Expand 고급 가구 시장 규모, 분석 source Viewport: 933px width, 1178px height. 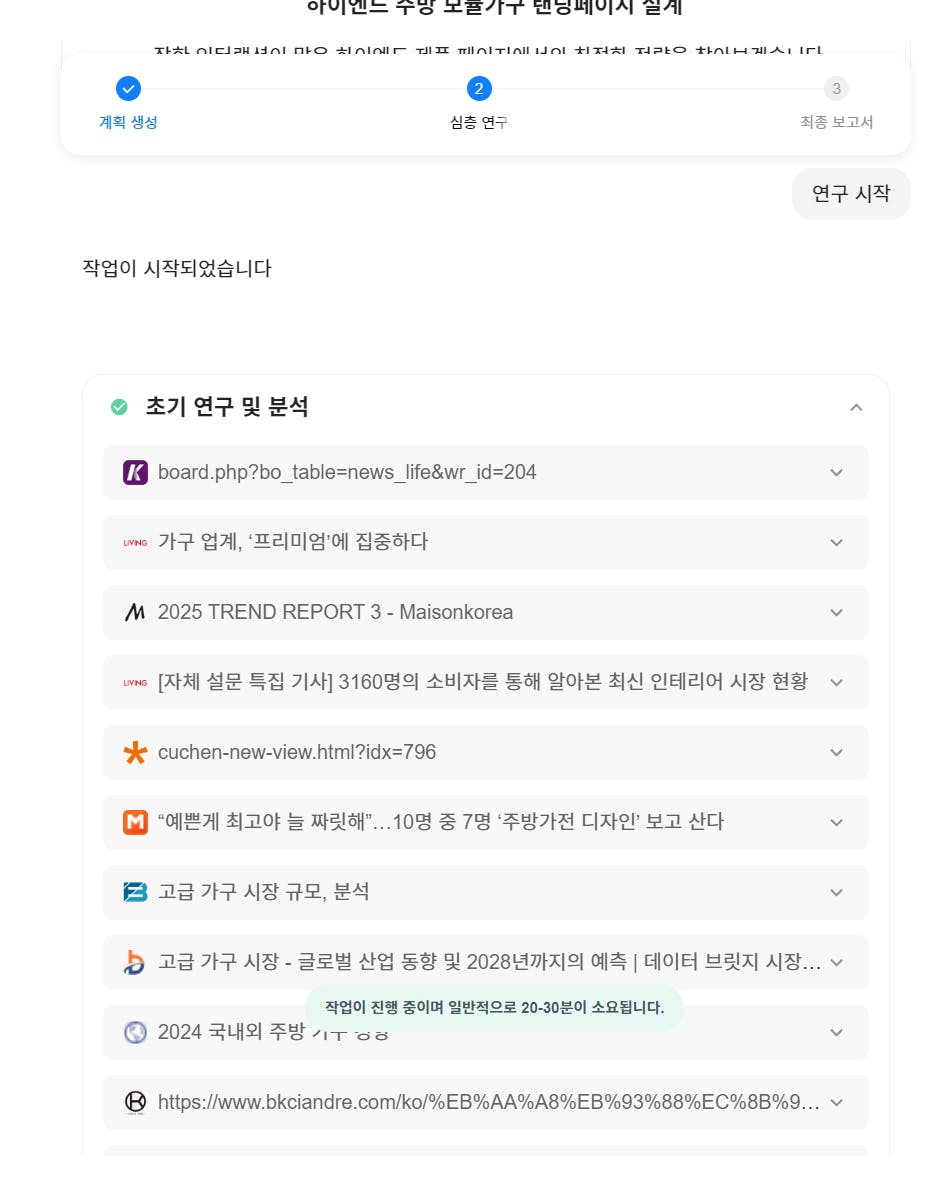tap(836, 892)
